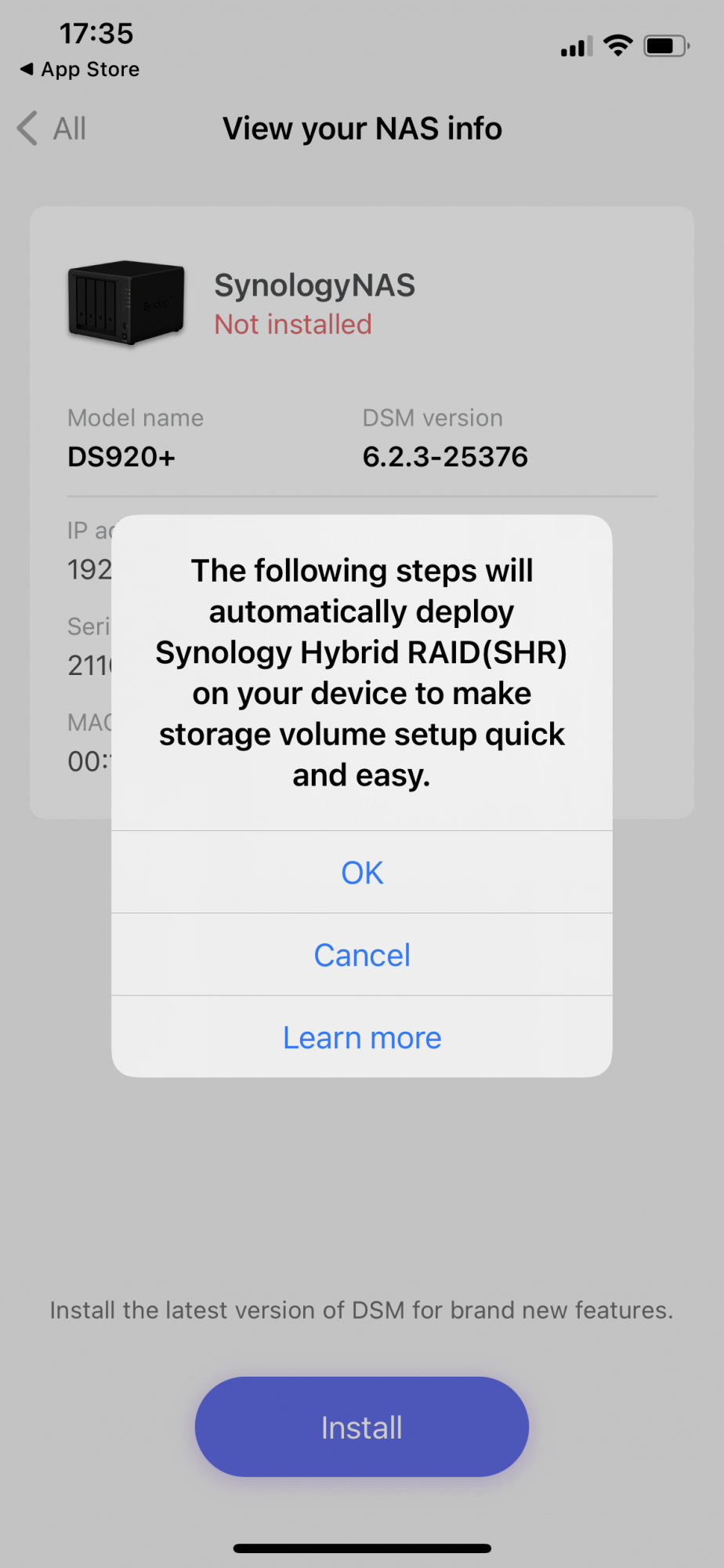Go back to the All list
Viewport: 724px width, 1568px height.
click(53, 129)
